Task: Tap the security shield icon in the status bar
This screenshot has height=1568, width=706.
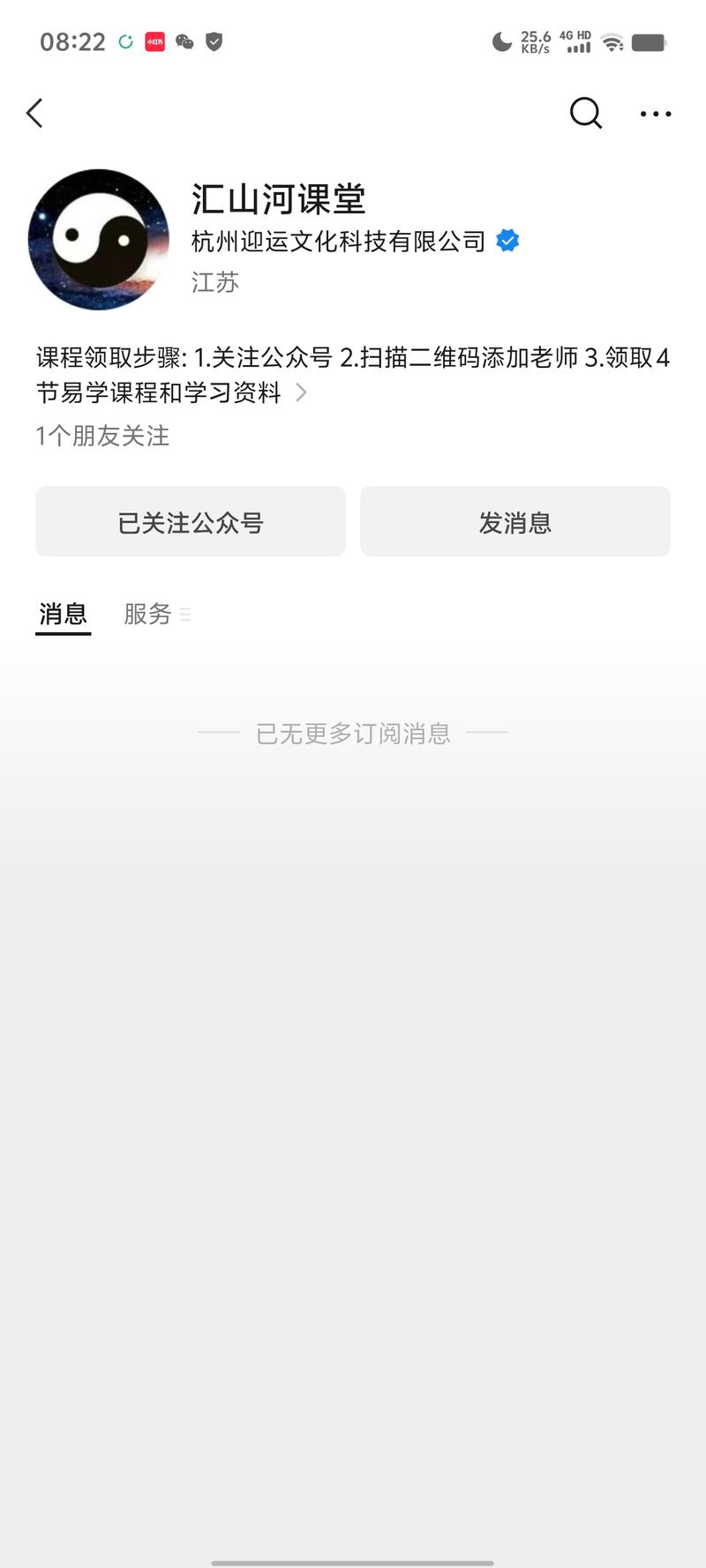Action: (213, 42)
